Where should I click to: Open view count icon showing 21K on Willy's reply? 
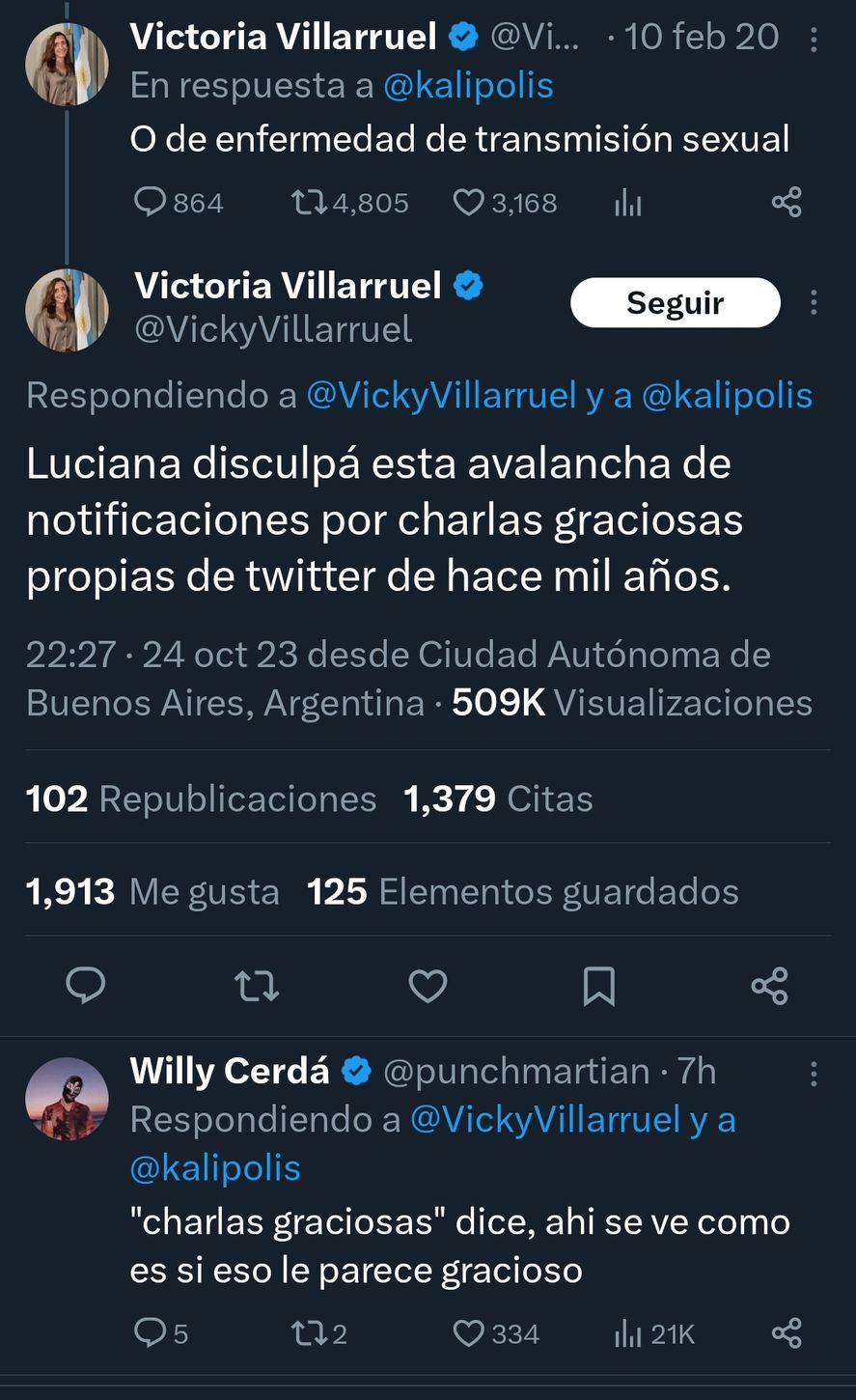pyautogui.click(x=628, y=1332)
